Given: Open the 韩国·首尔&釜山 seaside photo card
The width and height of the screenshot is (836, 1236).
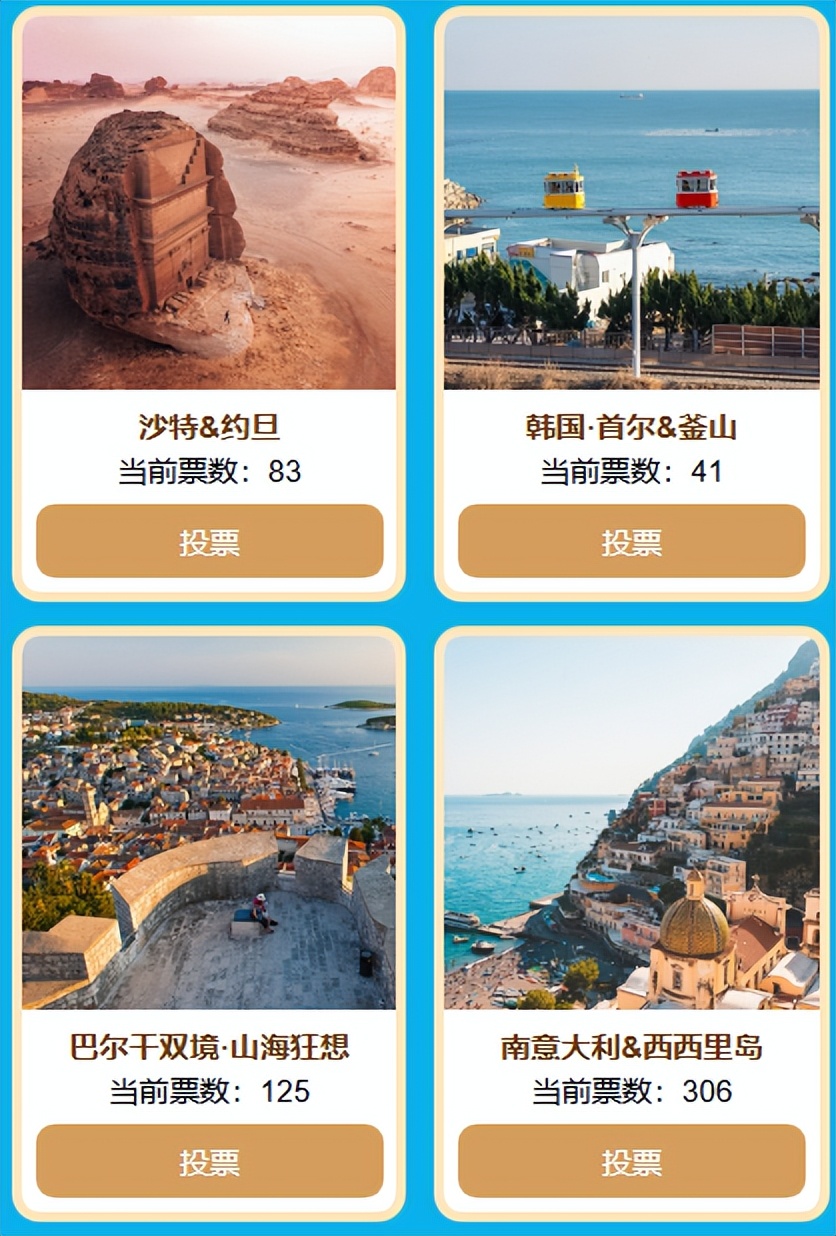Looking at the screenshot, I should (x=631, y=203).
